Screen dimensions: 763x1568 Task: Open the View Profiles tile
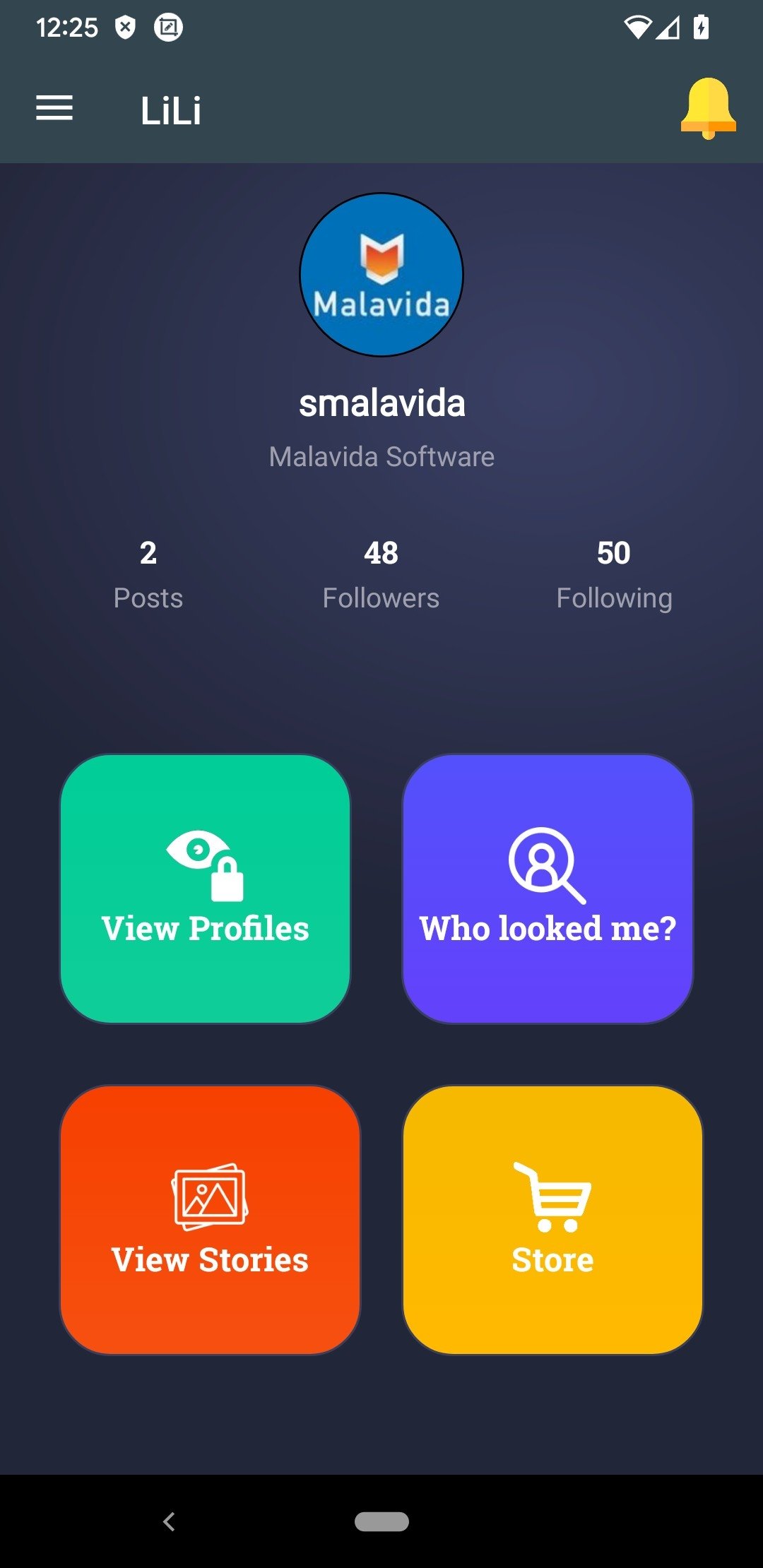coord(206,889)
